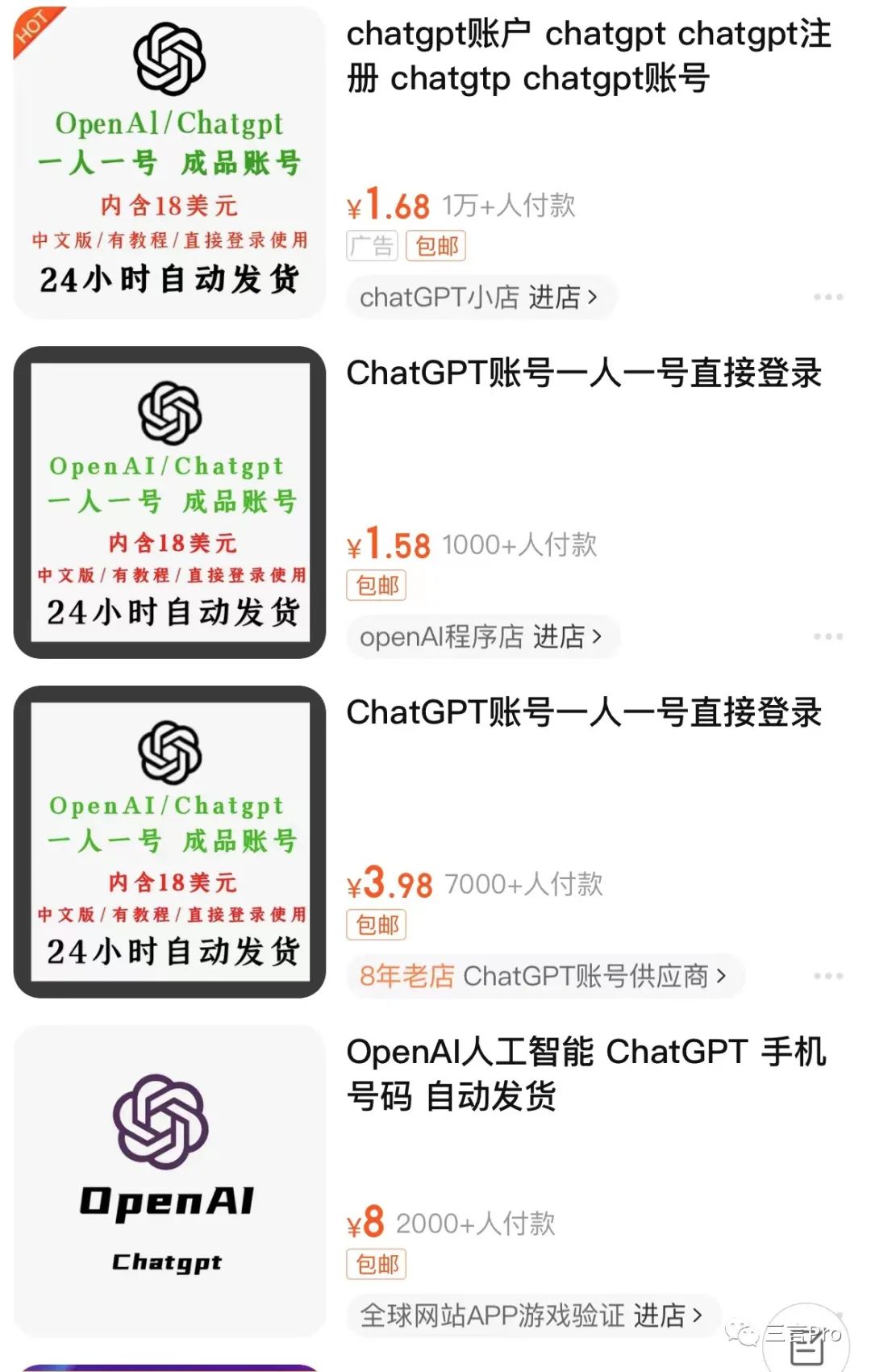The image size is (871, 1372).
Task: Open the ¥3.98 ChatGPT账号 product image
Action: pyautogui.click(x=169, y=842)
